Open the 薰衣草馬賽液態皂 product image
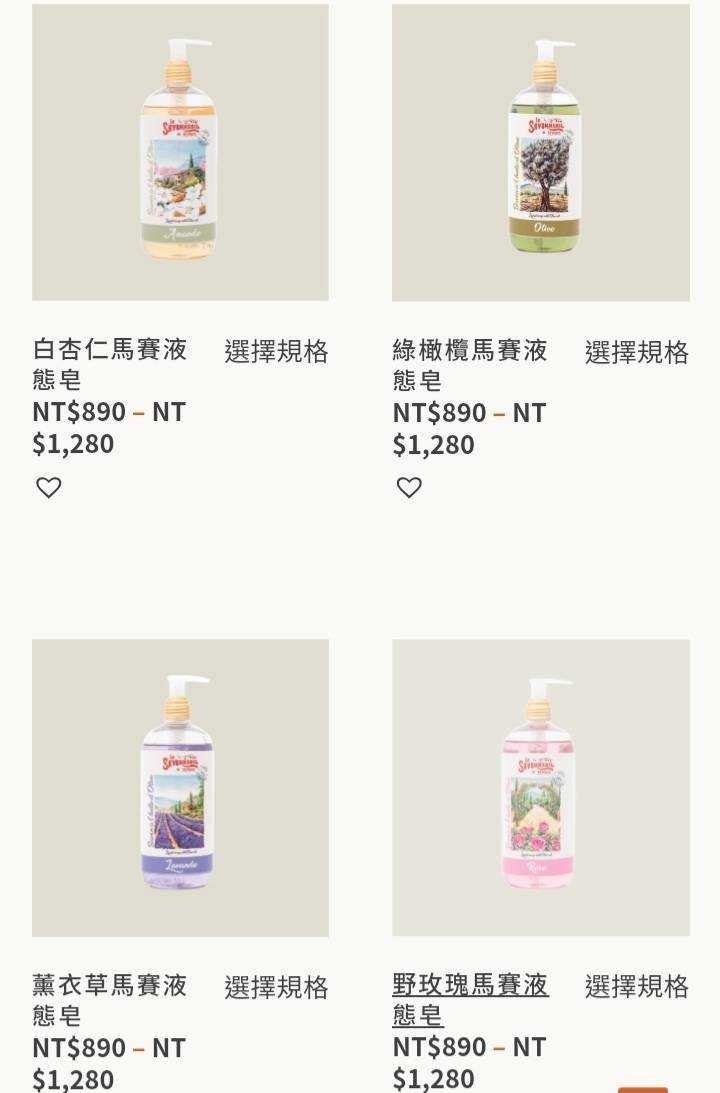The image size is (720, 1093). (x=180, y=787)
